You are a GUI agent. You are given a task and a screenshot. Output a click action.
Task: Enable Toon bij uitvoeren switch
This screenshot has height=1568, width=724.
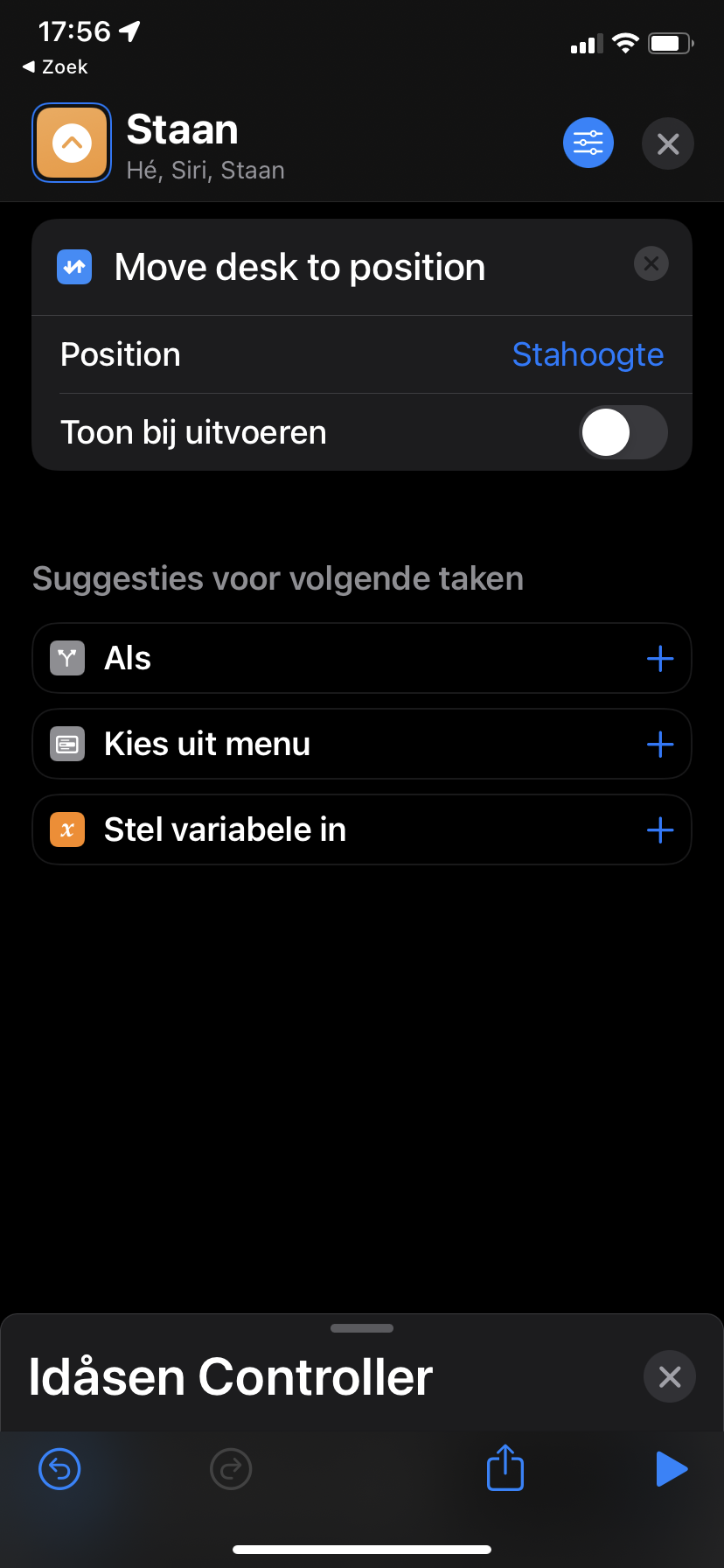(x=623, y=432)
